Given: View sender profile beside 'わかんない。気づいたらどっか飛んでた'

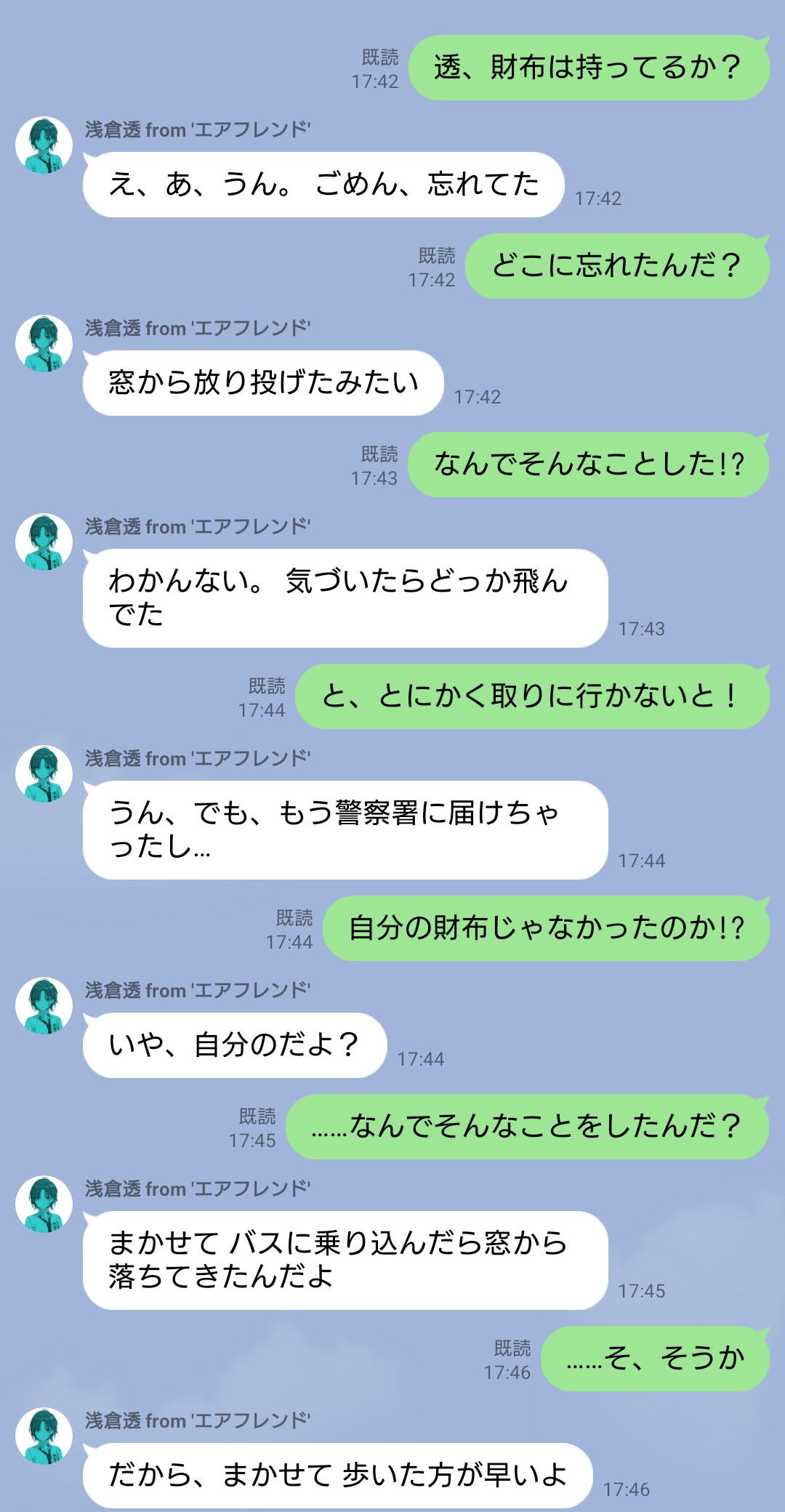Looking at the screenshot, I should [x=44, y=542].
